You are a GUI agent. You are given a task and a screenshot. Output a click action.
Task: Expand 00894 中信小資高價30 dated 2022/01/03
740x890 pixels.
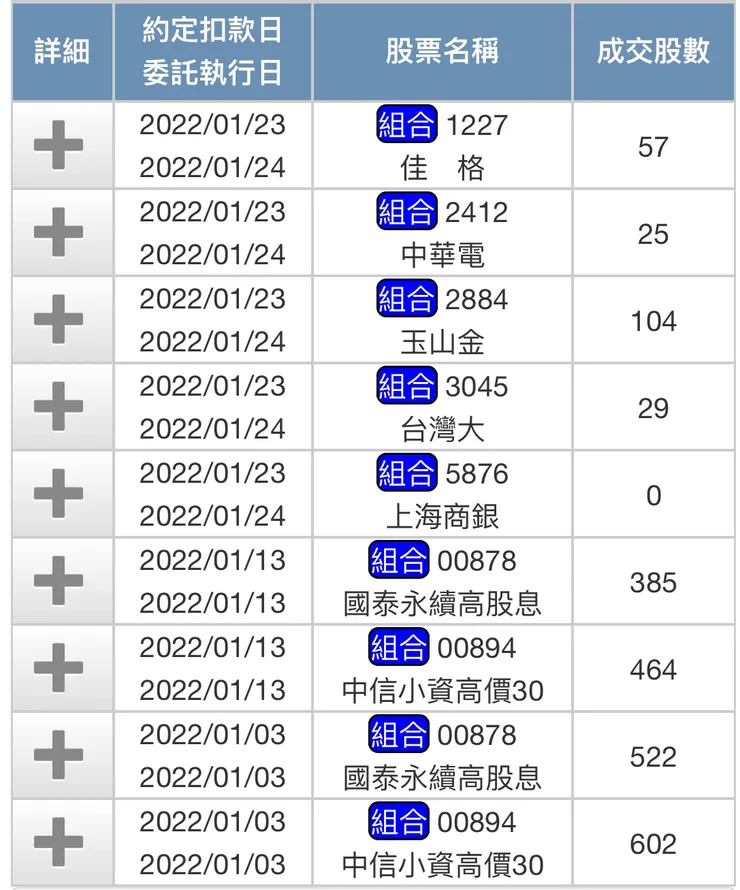tap(59, 842)
